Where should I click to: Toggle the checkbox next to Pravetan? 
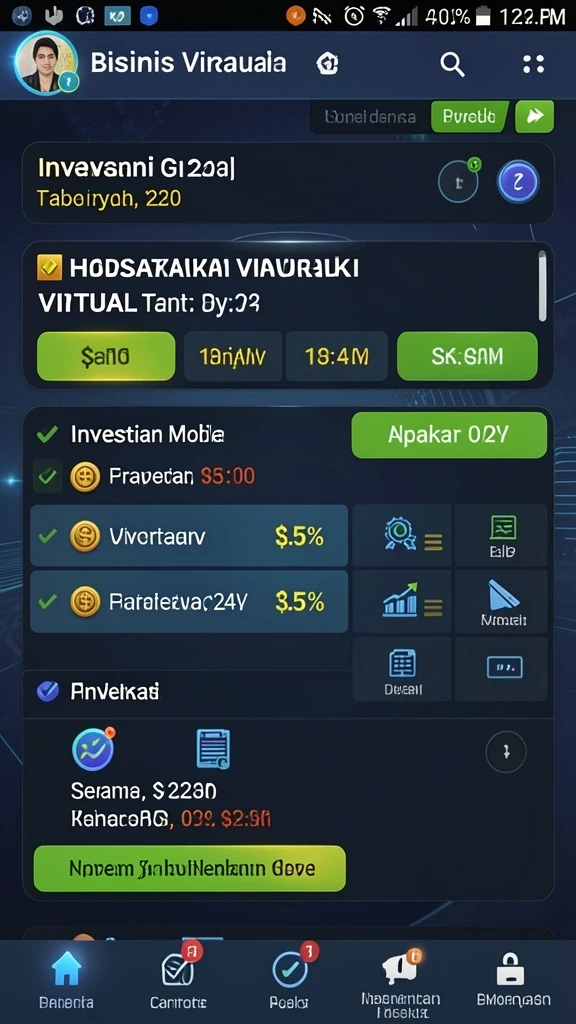click(x=47, y=476)
